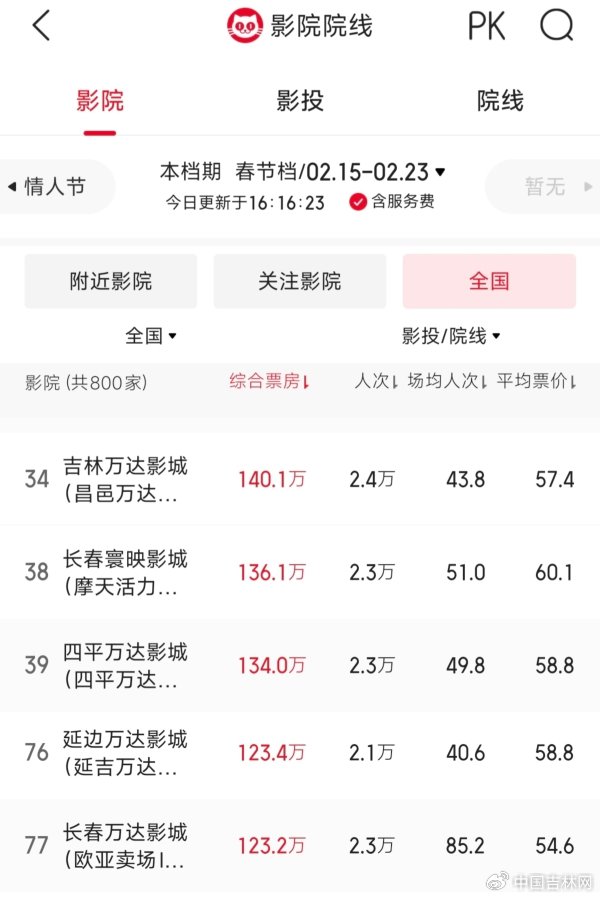Open the 全国 region dropdown
The image size is (600, 898).
click(151, 336)
